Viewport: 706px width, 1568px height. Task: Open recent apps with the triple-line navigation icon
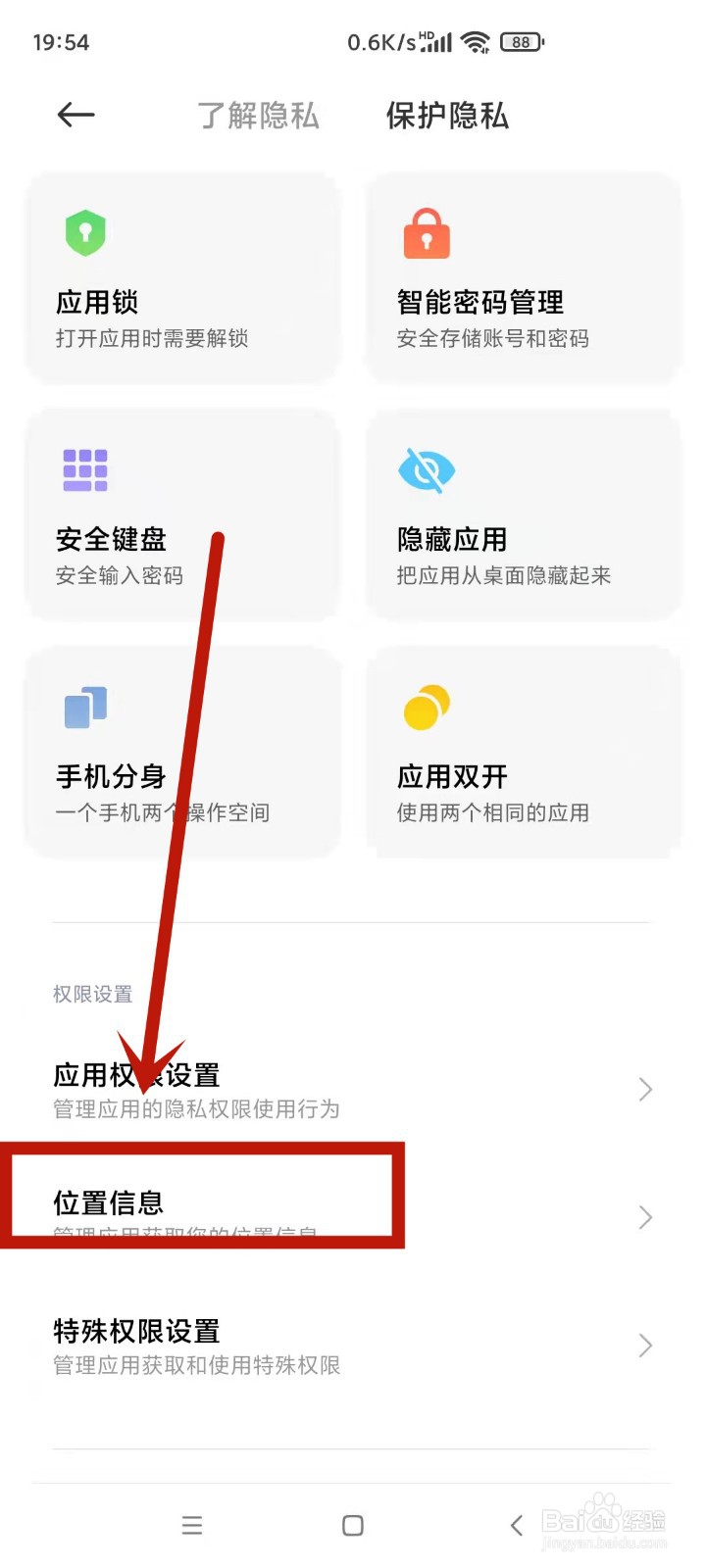192,1525
